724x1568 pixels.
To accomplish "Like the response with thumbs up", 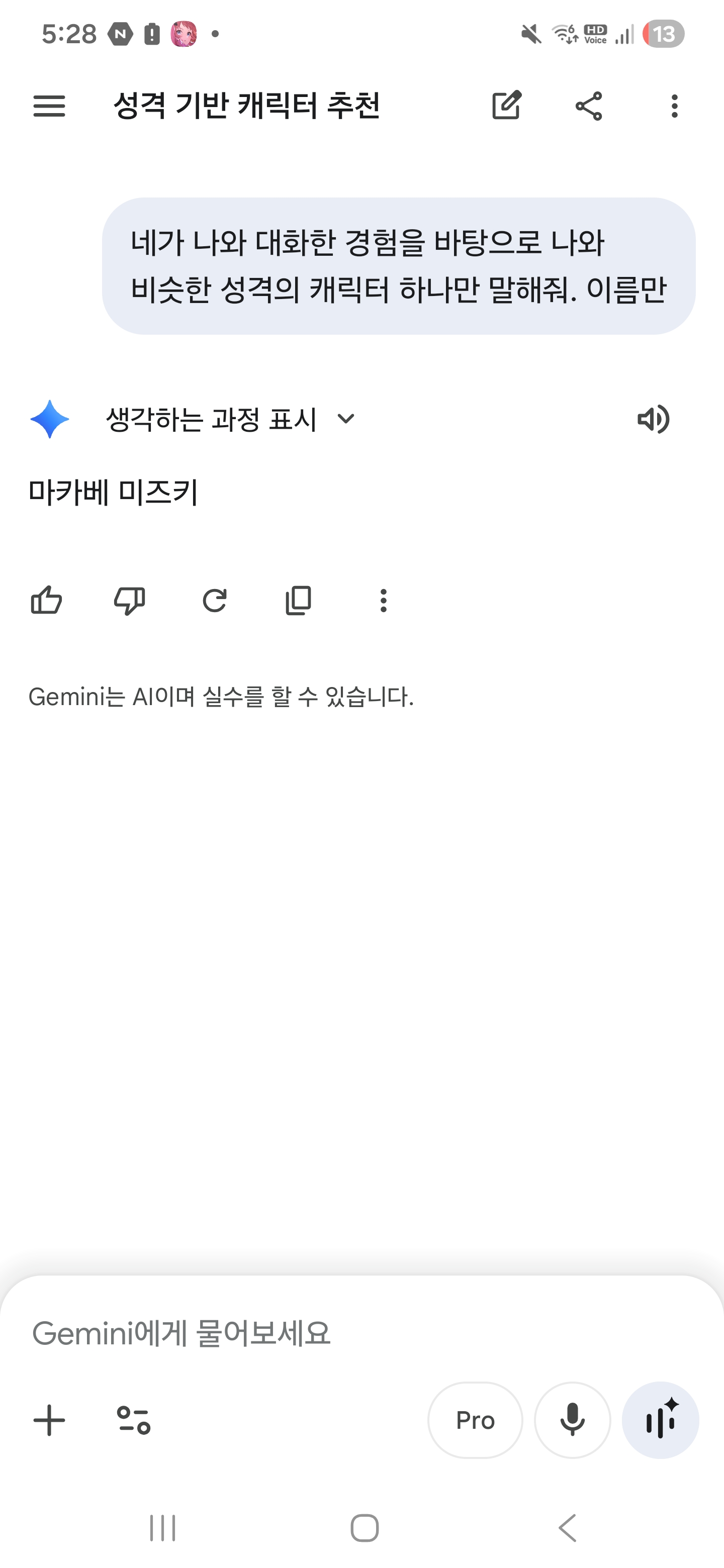I will (47, 601).
